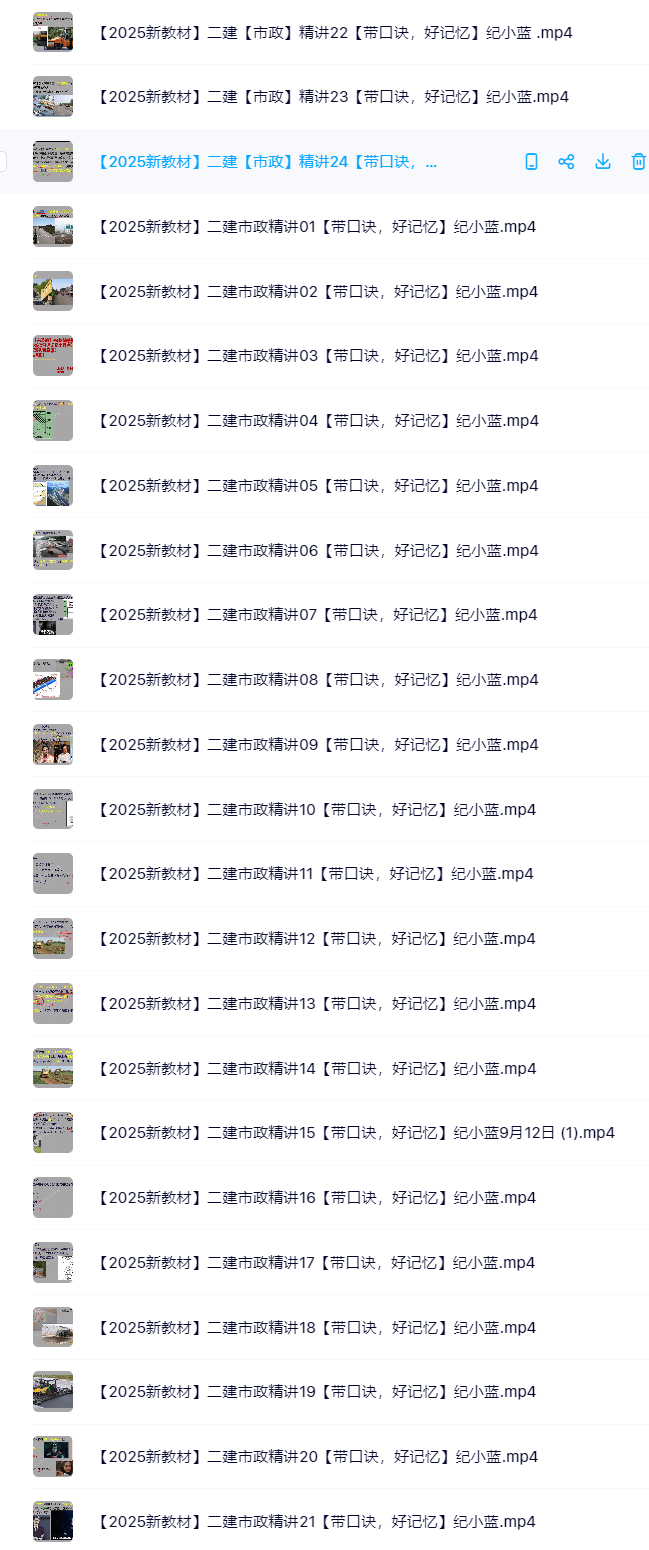Download the 精讲24 video file
The width and height of the screenshot is (649, 1550).
point(602,162)
